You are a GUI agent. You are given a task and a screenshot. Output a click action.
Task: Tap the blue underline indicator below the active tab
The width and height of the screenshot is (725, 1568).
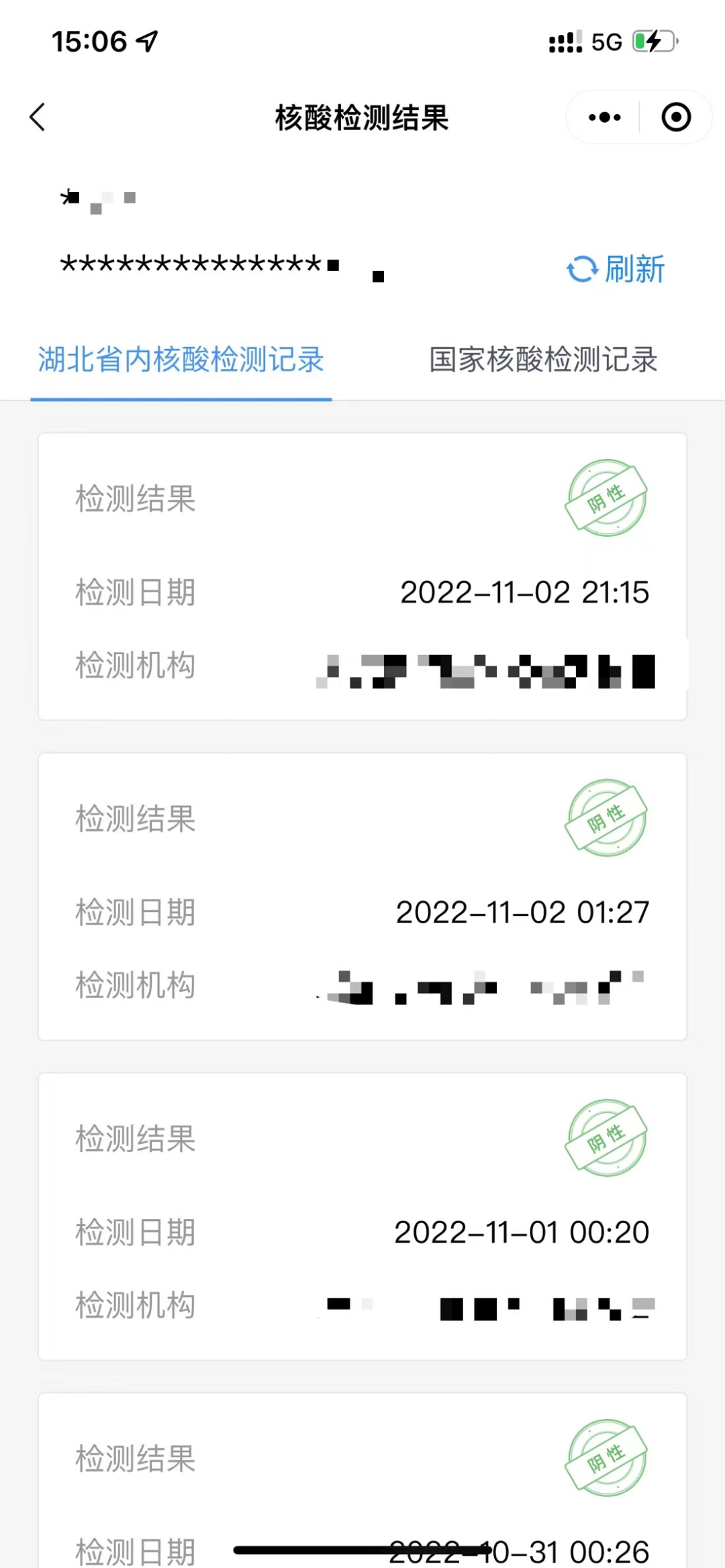click(x=181, y=399)
